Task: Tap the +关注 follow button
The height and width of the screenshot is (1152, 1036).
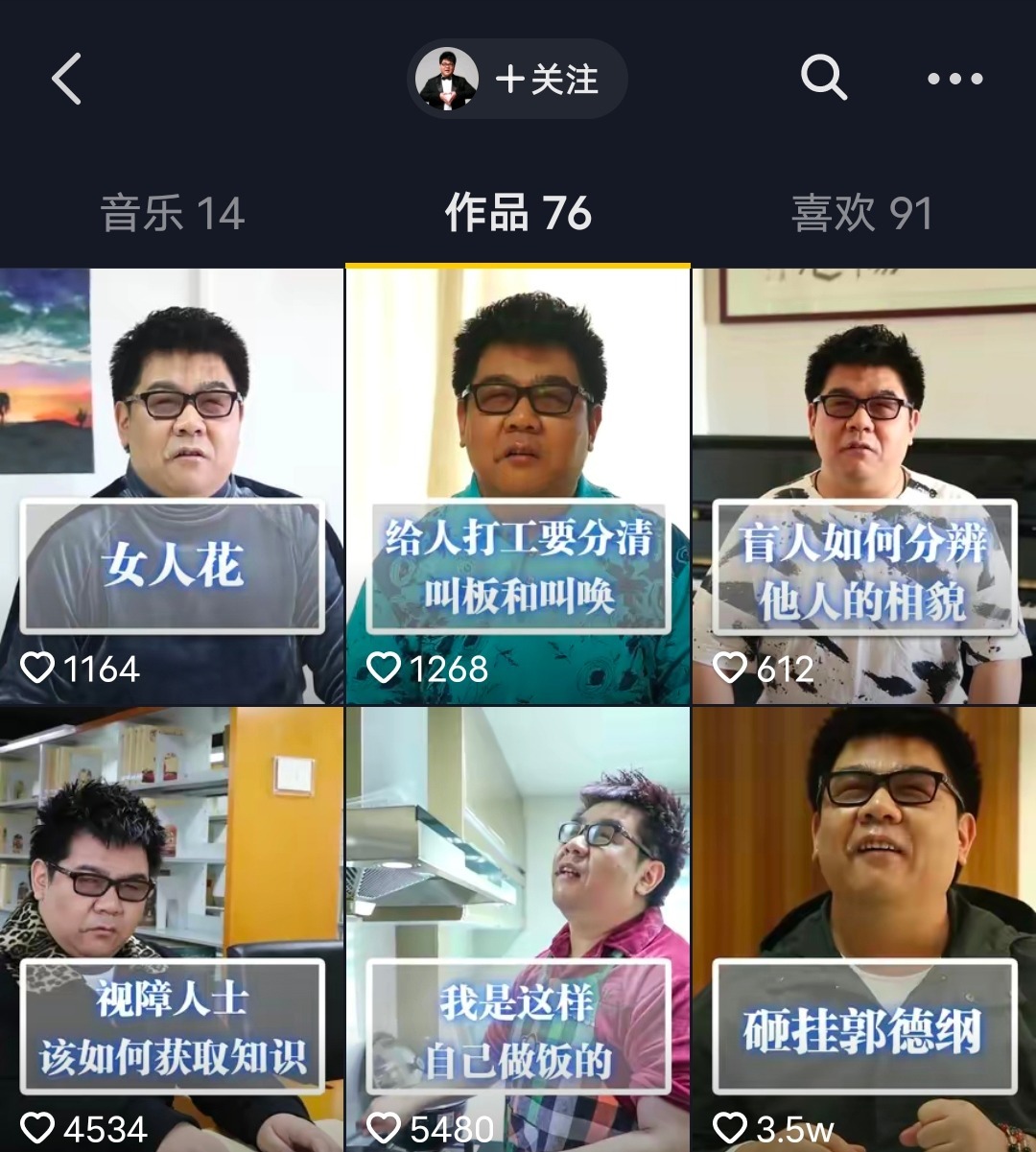Action: pos(545,79)
